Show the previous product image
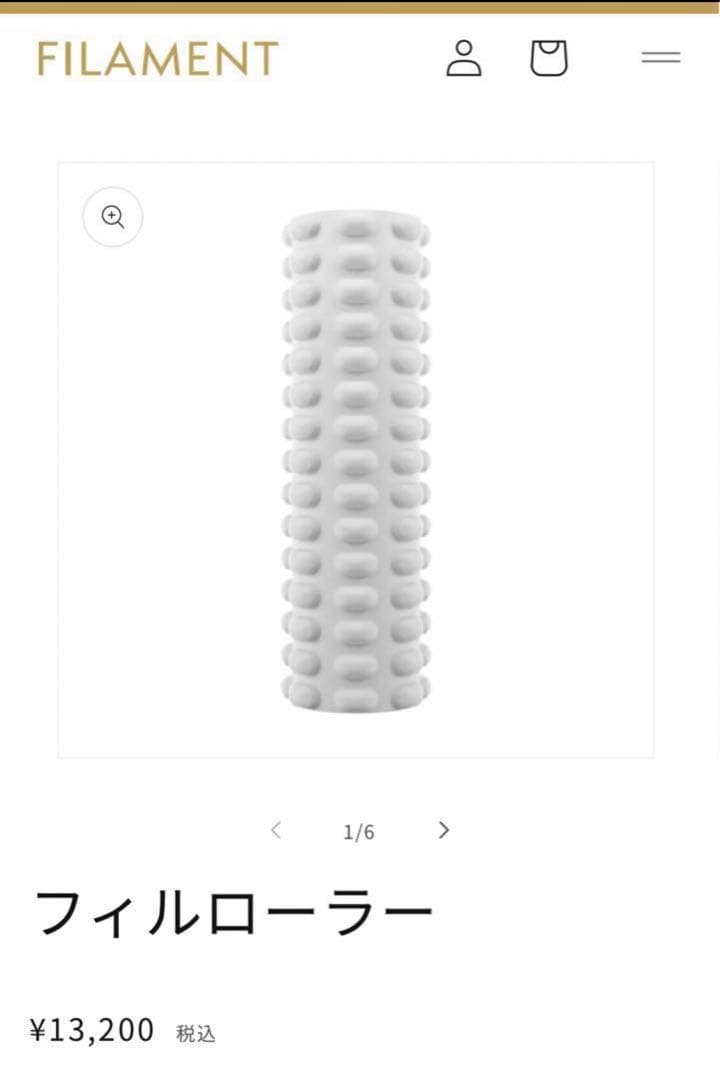This screenshot has width=720, height=1080. click(x=276, y=830)
